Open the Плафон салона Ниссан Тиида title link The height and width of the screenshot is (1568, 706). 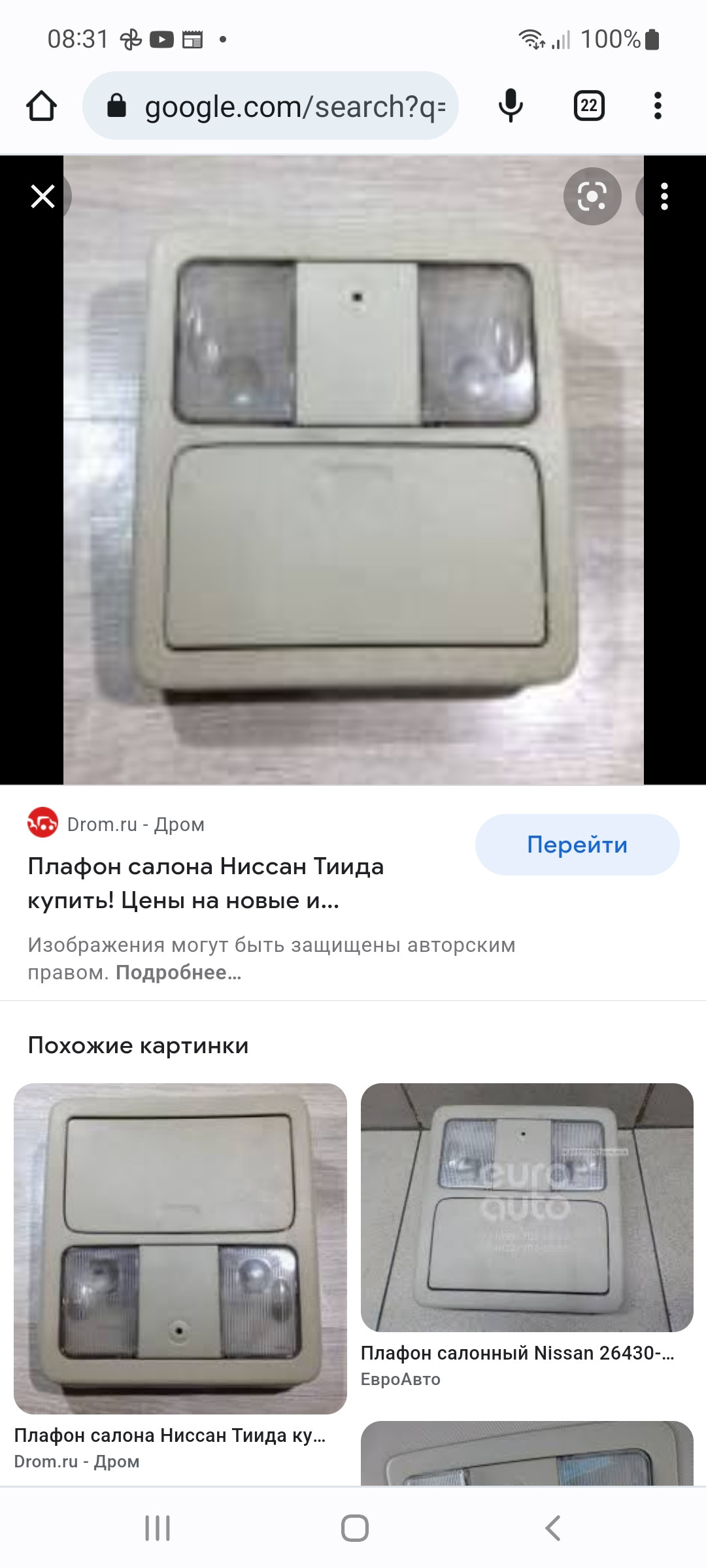click(x=205, y=883)
